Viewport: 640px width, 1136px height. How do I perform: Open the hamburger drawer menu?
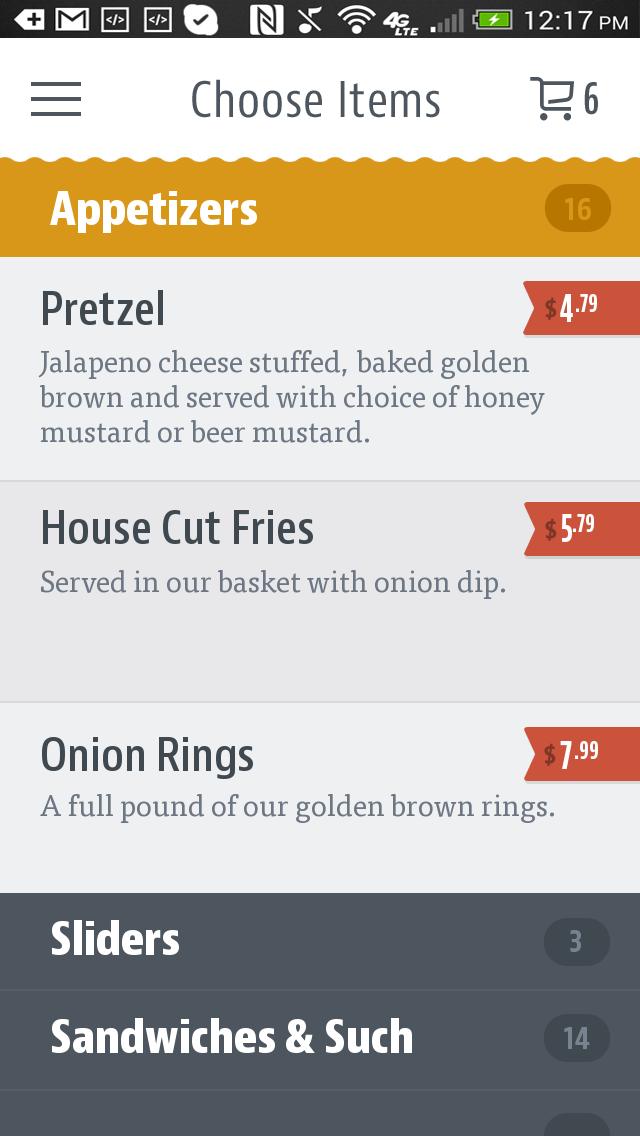pos(56,99)
